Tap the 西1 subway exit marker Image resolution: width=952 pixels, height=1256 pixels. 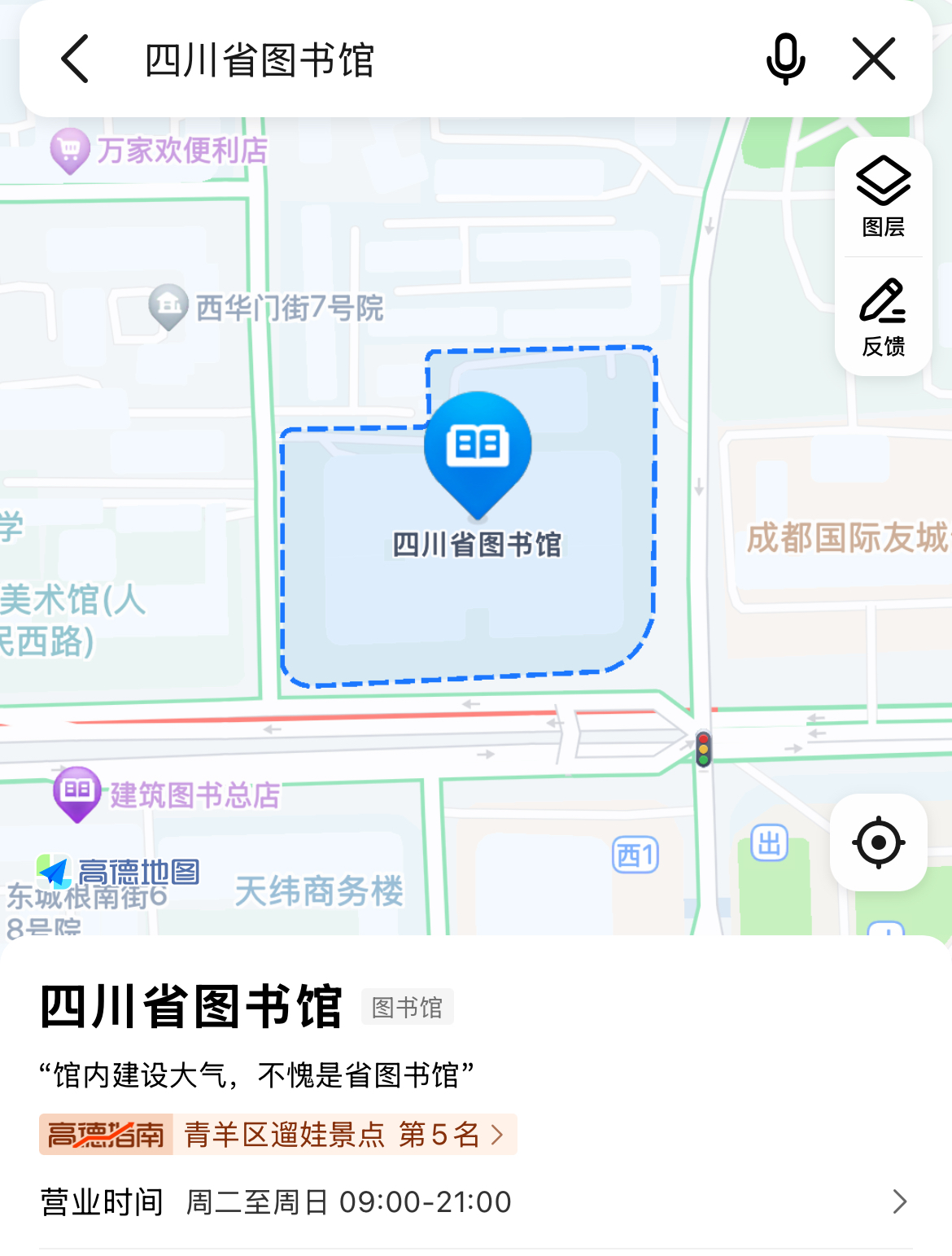tap(635, 855)
